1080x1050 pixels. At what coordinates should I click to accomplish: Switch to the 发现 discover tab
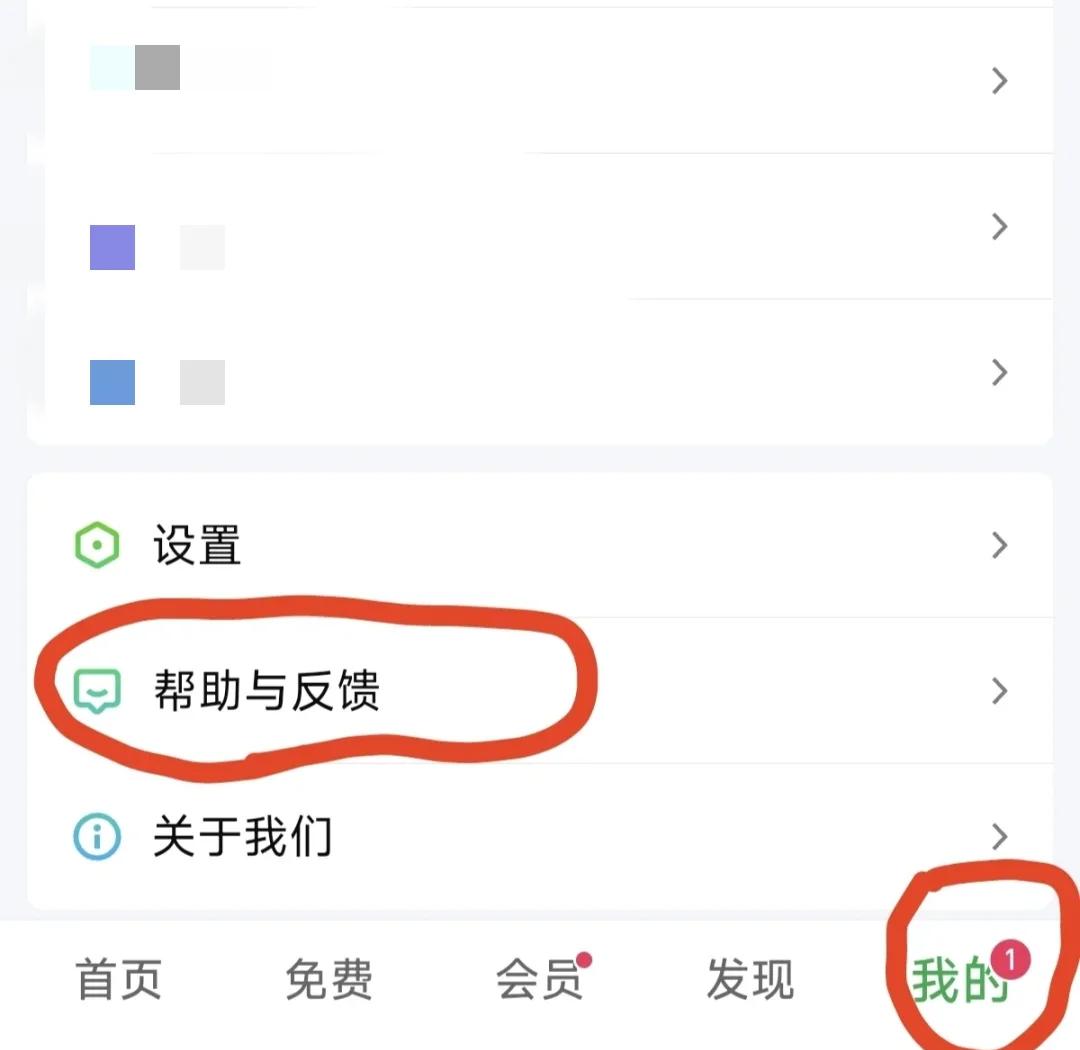click(x=750, y=980)
